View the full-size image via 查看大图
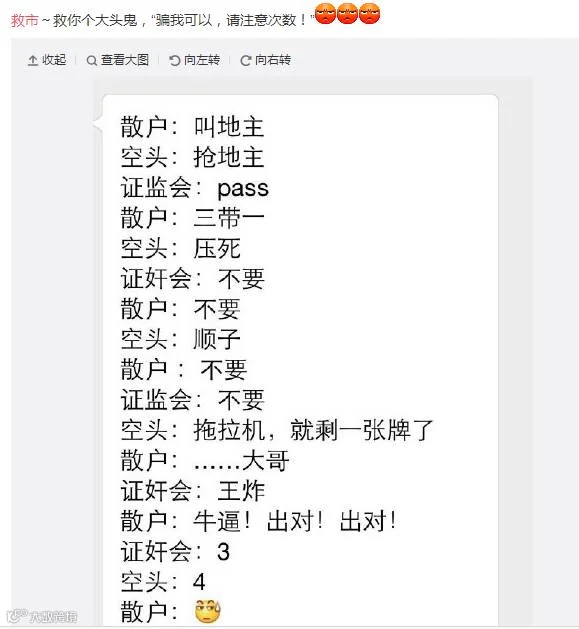Image resolution: width=579 pixels, height=629 pixels. pos(118,60)
